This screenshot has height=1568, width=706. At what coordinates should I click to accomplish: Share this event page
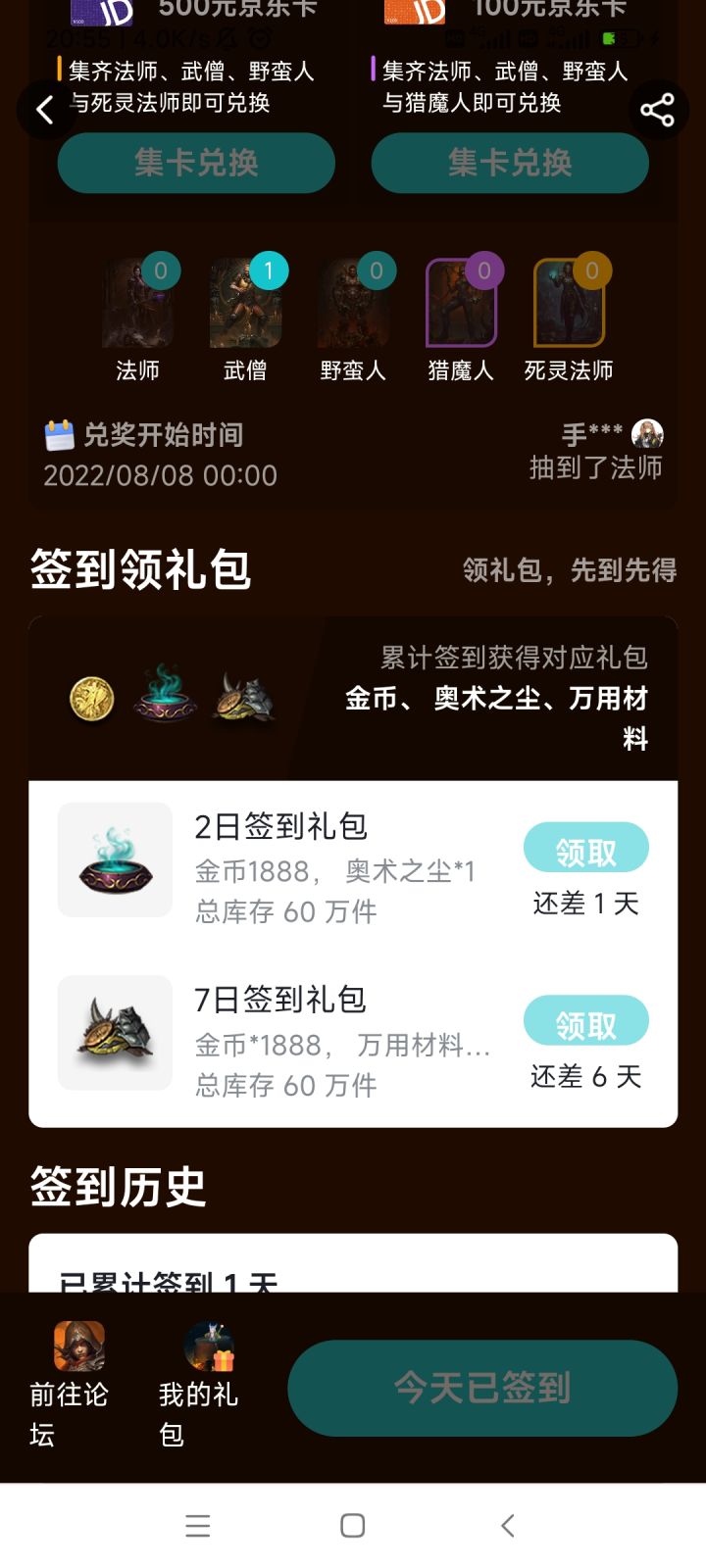[x=657, y=110]
